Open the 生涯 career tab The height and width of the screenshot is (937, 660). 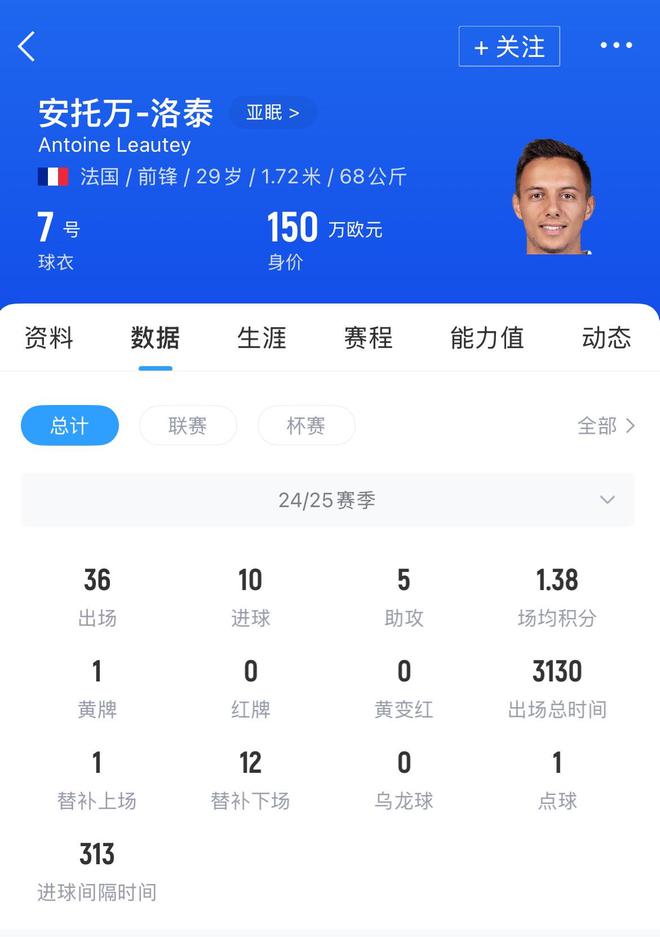[262, 338]
